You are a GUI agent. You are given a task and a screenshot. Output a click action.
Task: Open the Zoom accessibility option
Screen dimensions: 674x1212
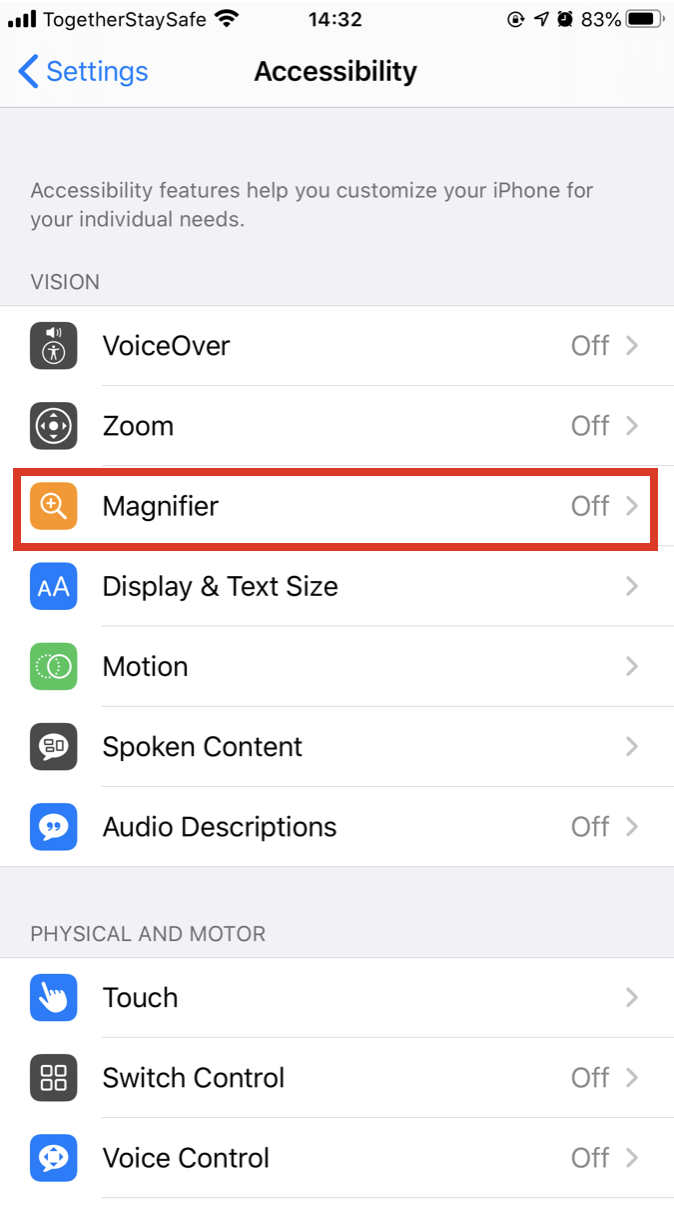(x=336, y=426)
